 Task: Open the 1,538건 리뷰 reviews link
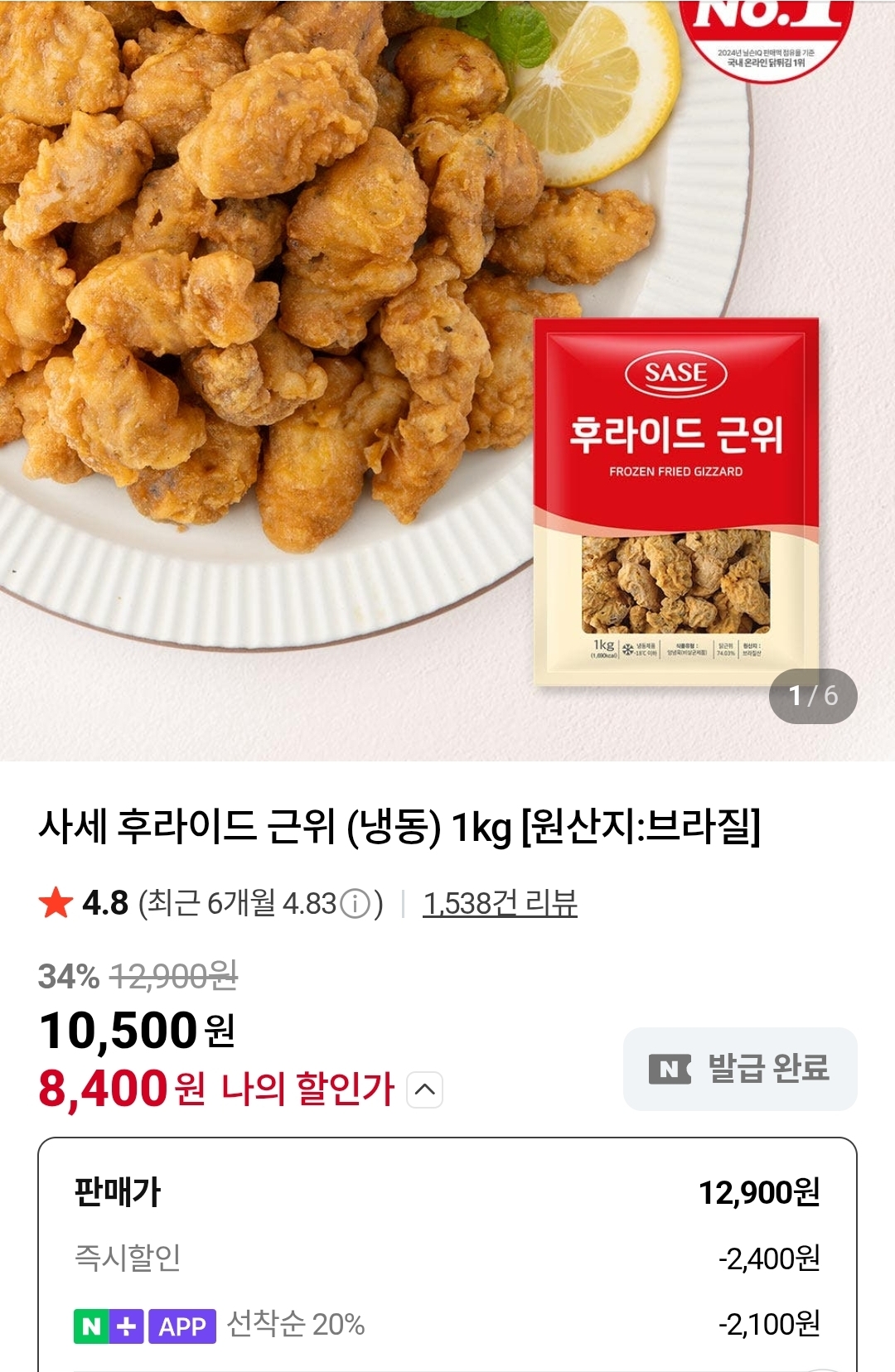point(500,903)
